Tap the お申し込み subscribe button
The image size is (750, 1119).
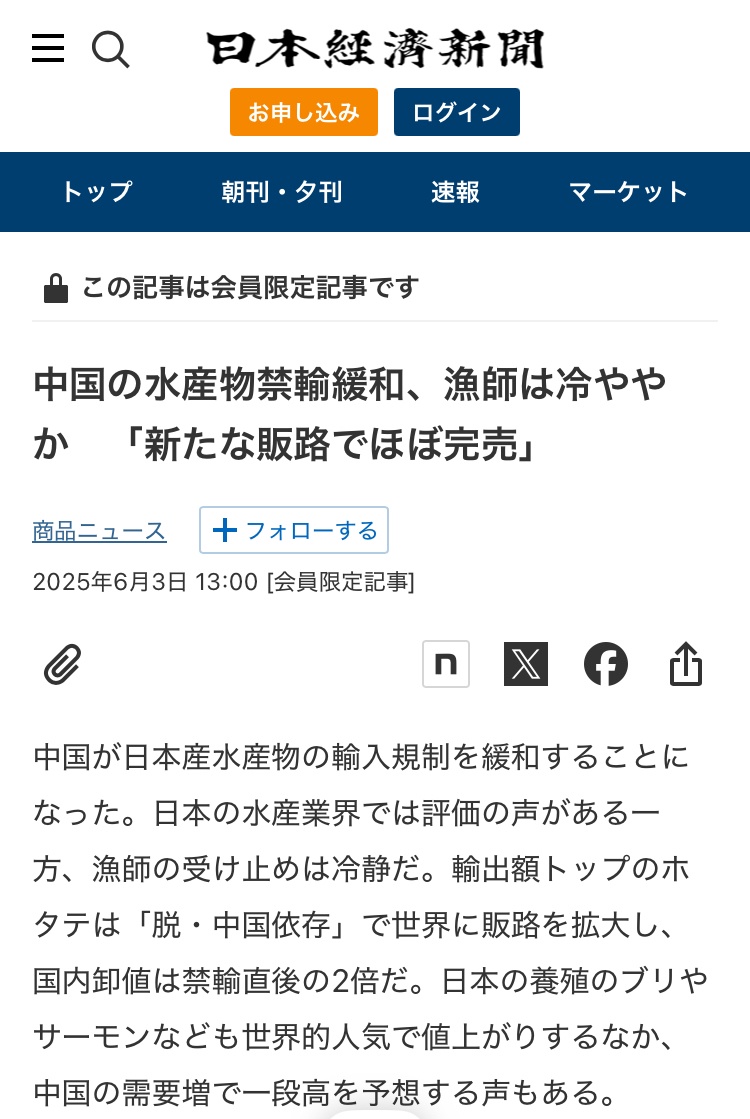tap(304, 112)
